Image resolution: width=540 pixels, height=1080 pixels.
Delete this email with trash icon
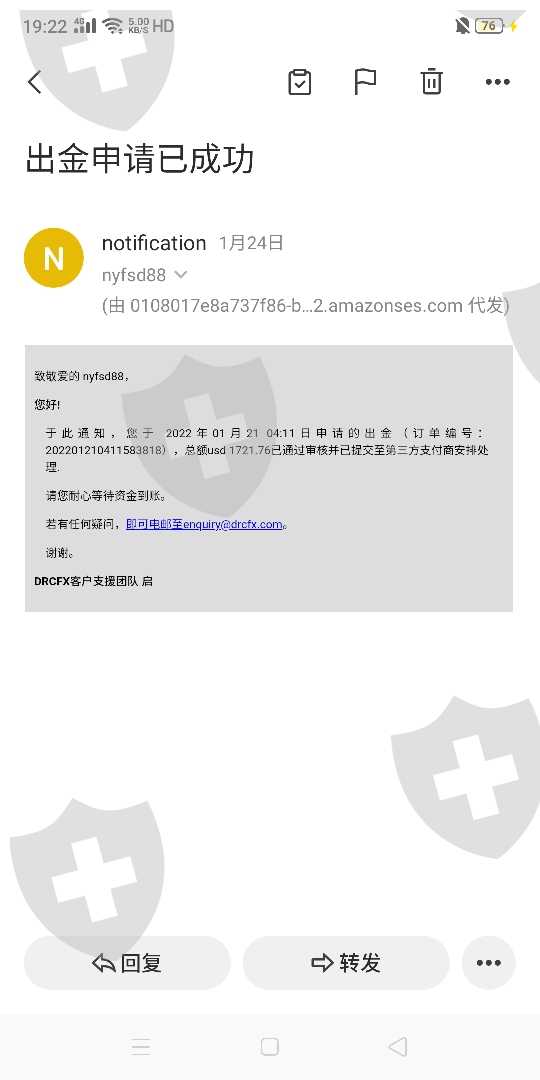tap(432, 81)
